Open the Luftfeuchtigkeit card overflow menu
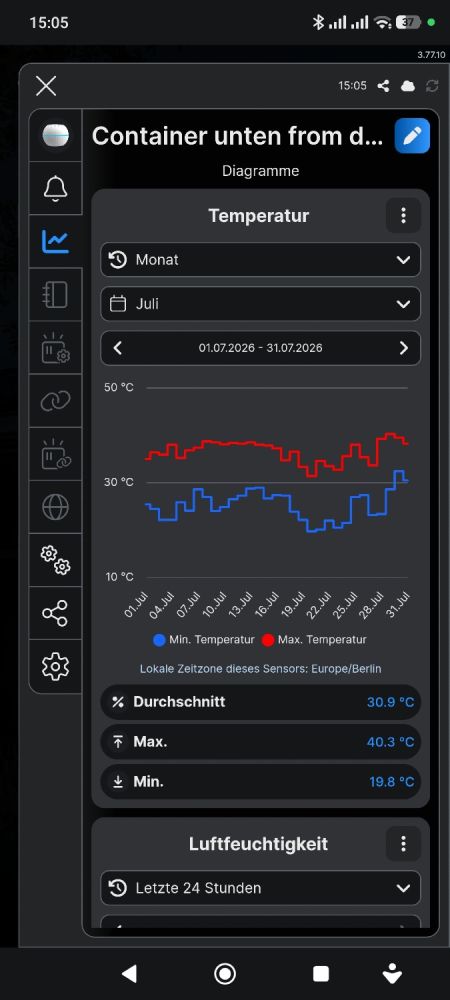Screen dimensions: 450x1000 click(x=403, y=844)
